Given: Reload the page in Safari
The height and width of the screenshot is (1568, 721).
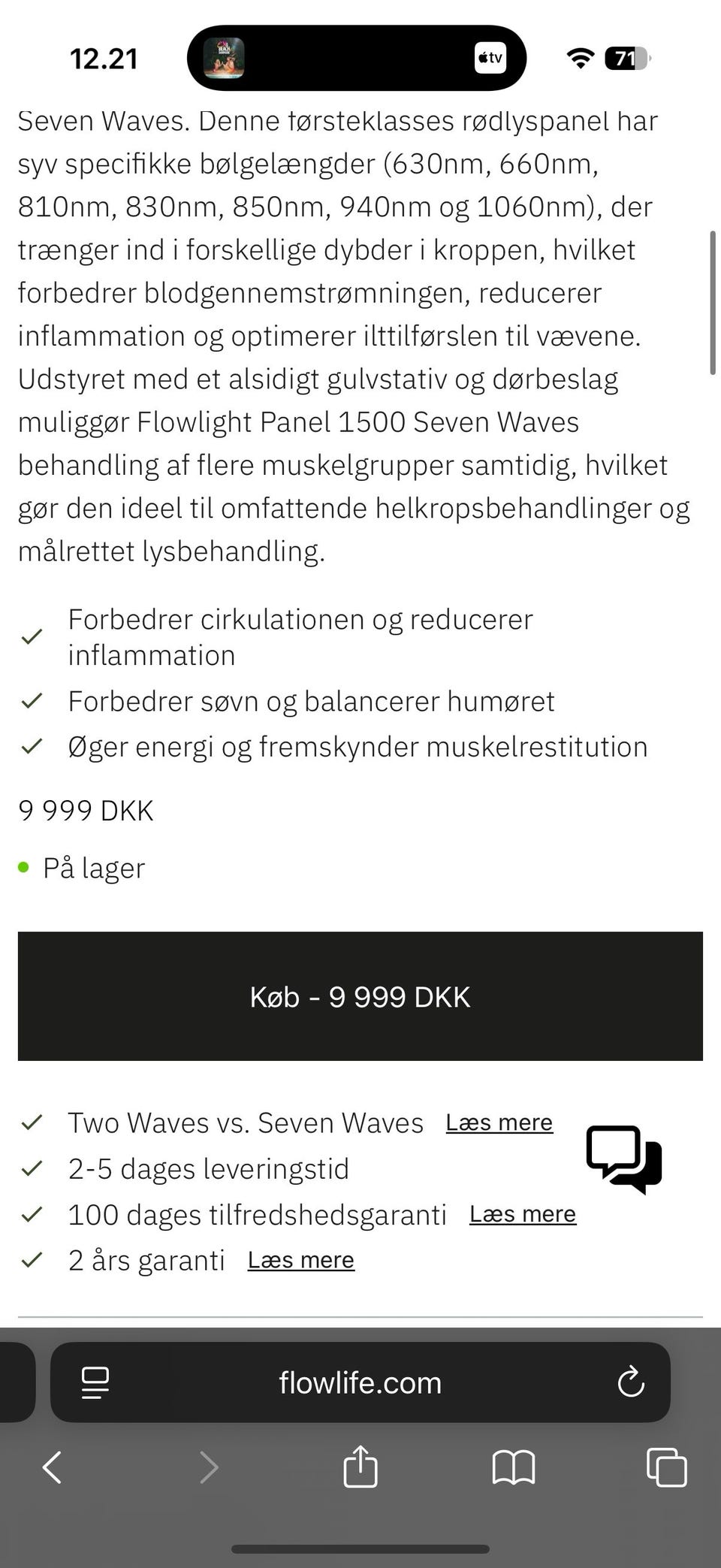Looking at the screenshot, I should pyautogui.click(x=632, y=1382).
